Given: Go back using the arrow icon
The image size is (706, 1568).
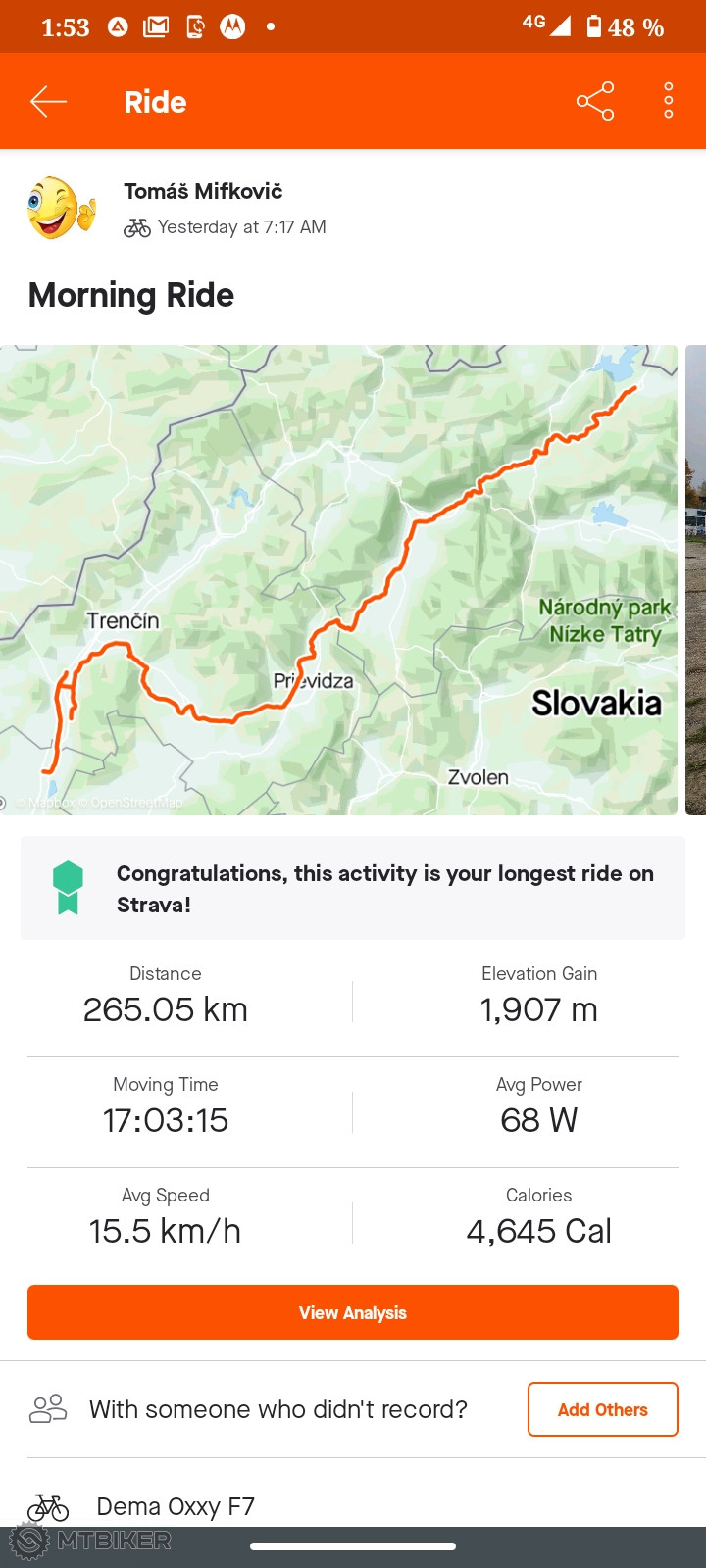Looking at the screenshot, I should pyautogui.click(x=48, y=101).
